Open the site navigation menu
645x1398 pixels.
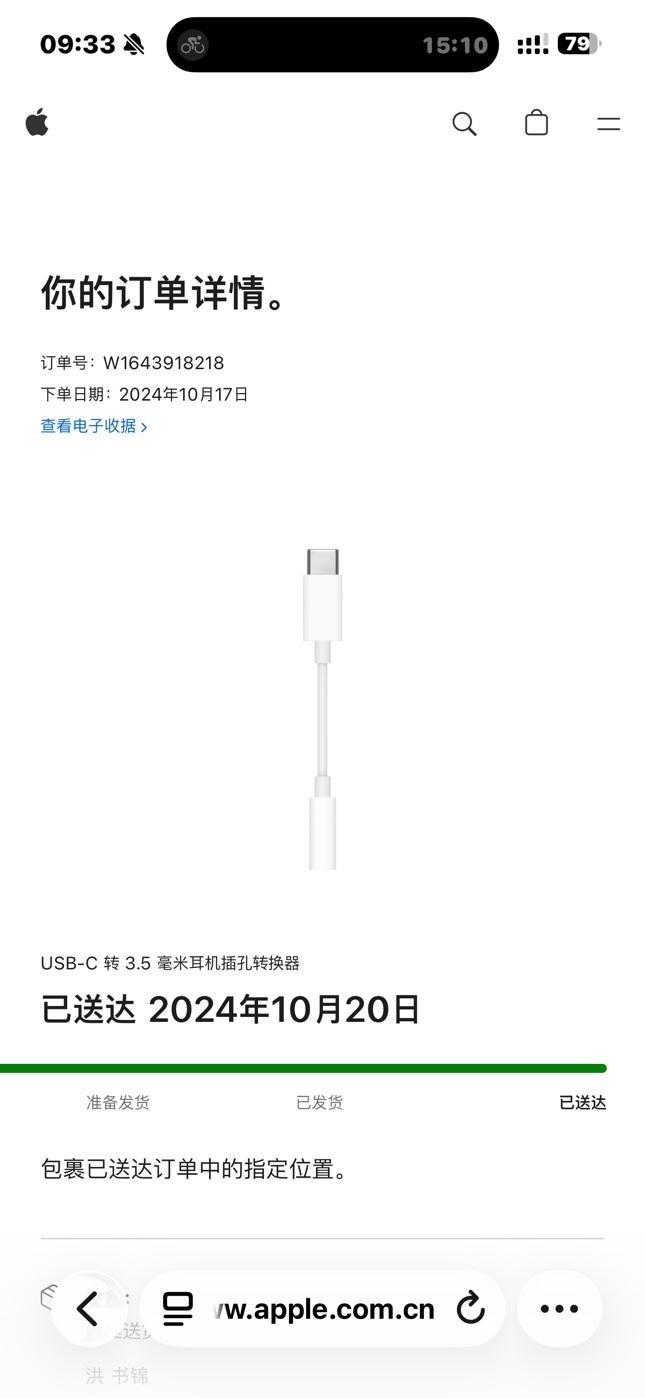tap(608, 124)
